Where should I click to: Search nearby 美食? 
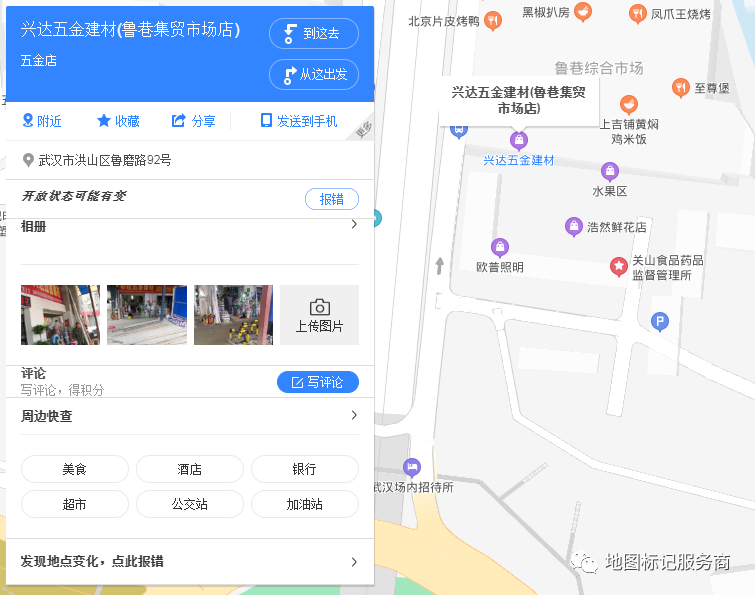pos(75,469)
